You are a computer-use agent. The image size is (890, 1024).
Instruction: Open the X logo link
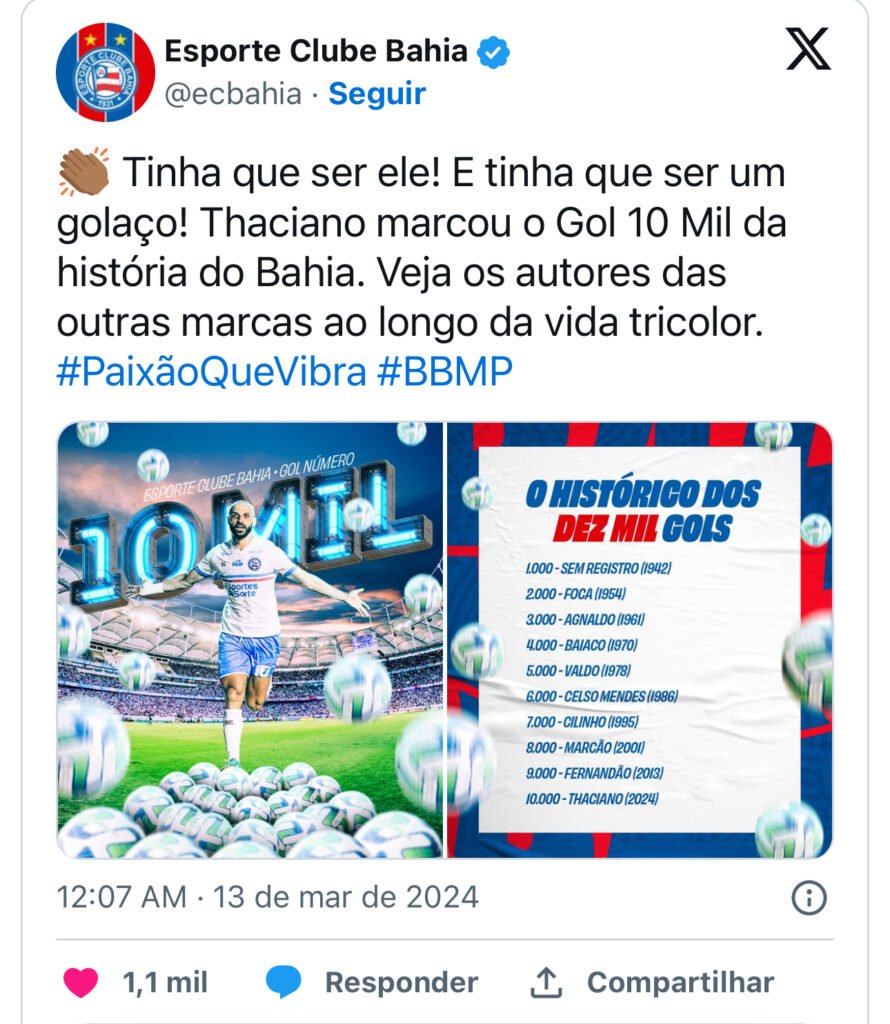click(x=808, y=49)
